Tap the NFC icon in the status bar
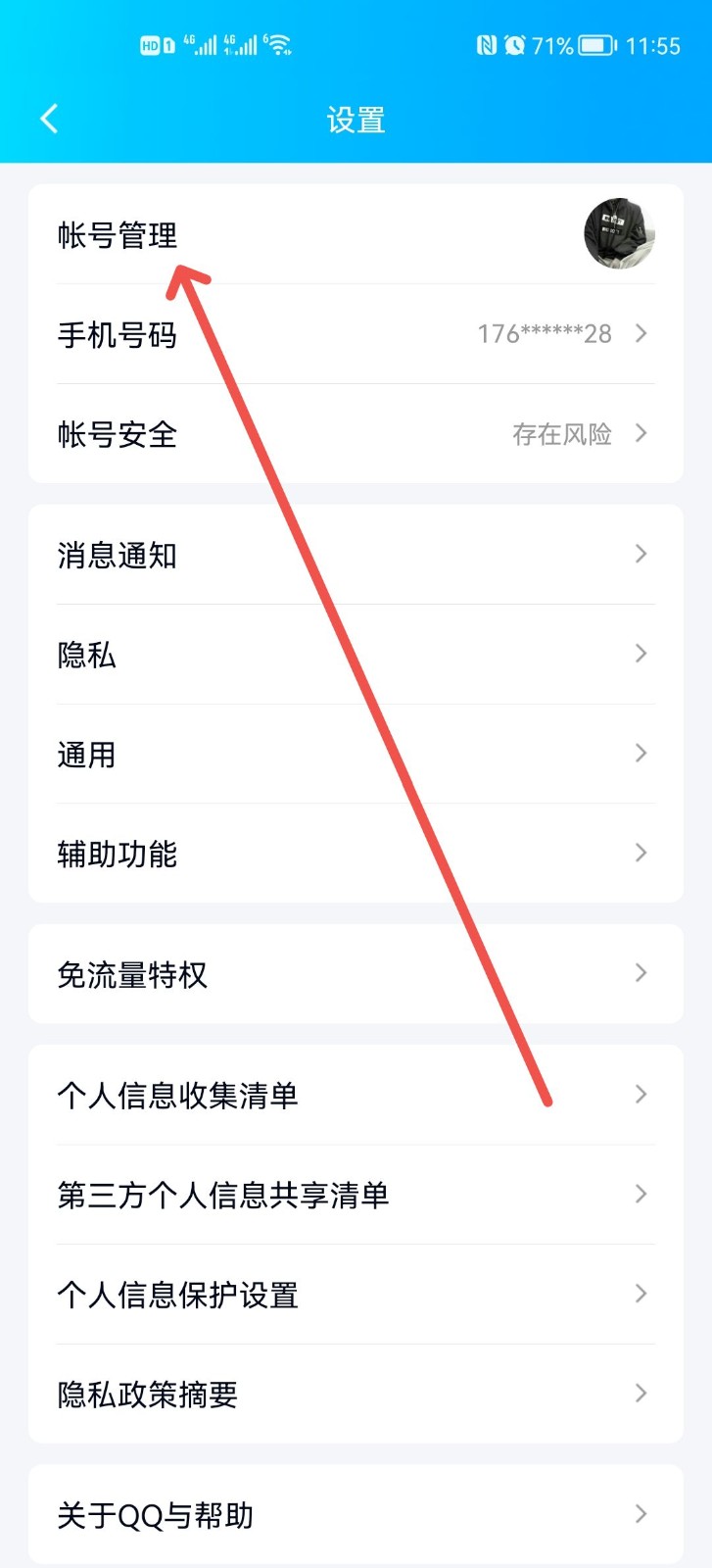Image resolution: width=712 pixels, height=1568 pixels. (x=488, y=45)
